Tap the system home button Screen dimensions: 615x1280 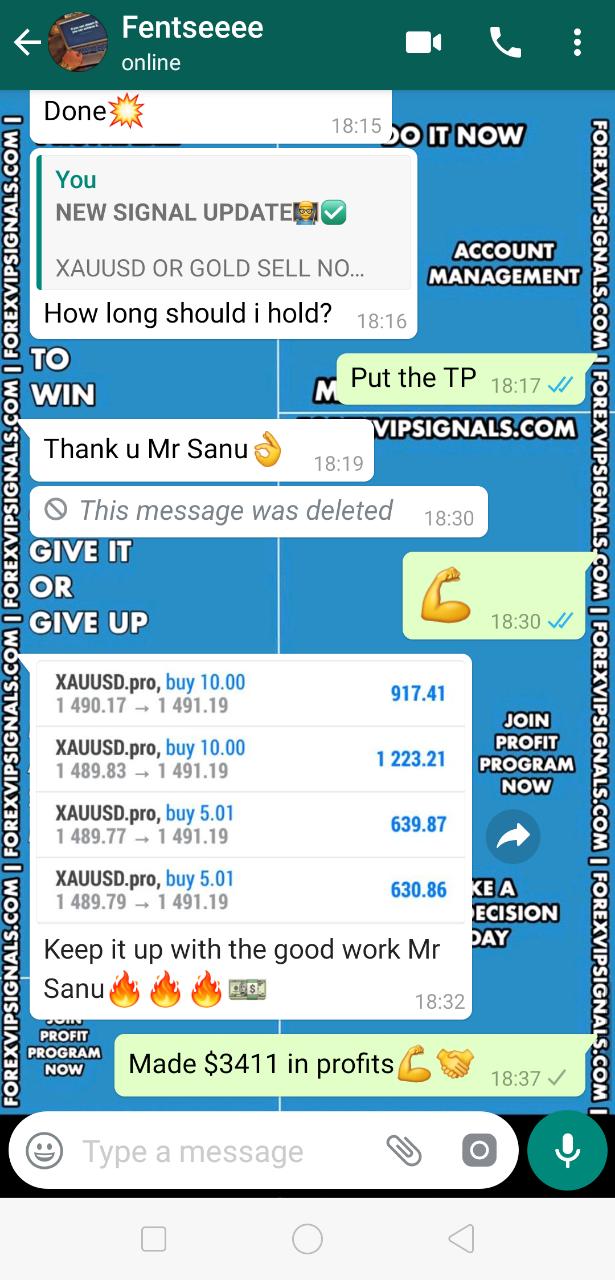click(x=307, y=1239)
